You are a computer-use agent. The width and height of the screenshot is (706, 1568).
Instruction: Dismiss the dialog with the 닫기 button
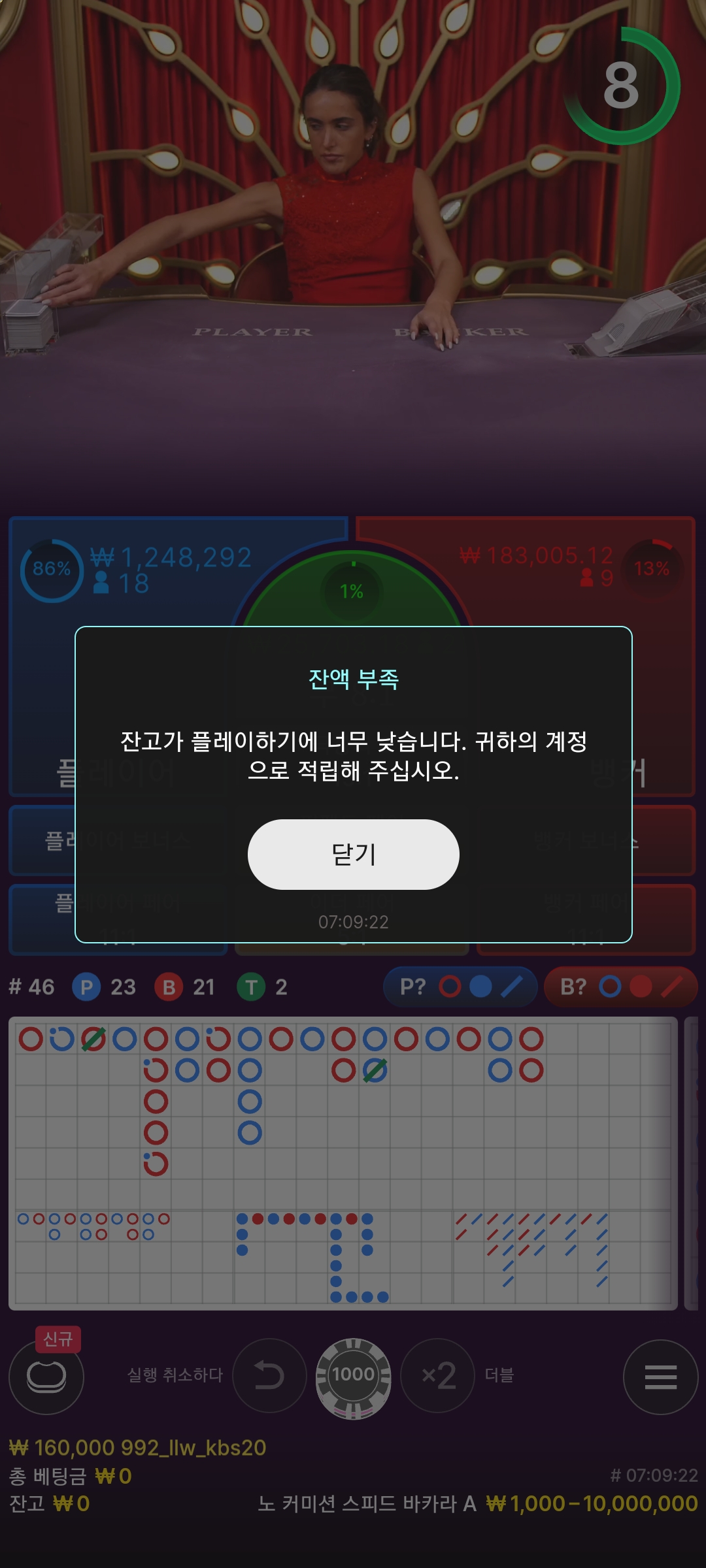pyautogui.click(x=353, y=854)
